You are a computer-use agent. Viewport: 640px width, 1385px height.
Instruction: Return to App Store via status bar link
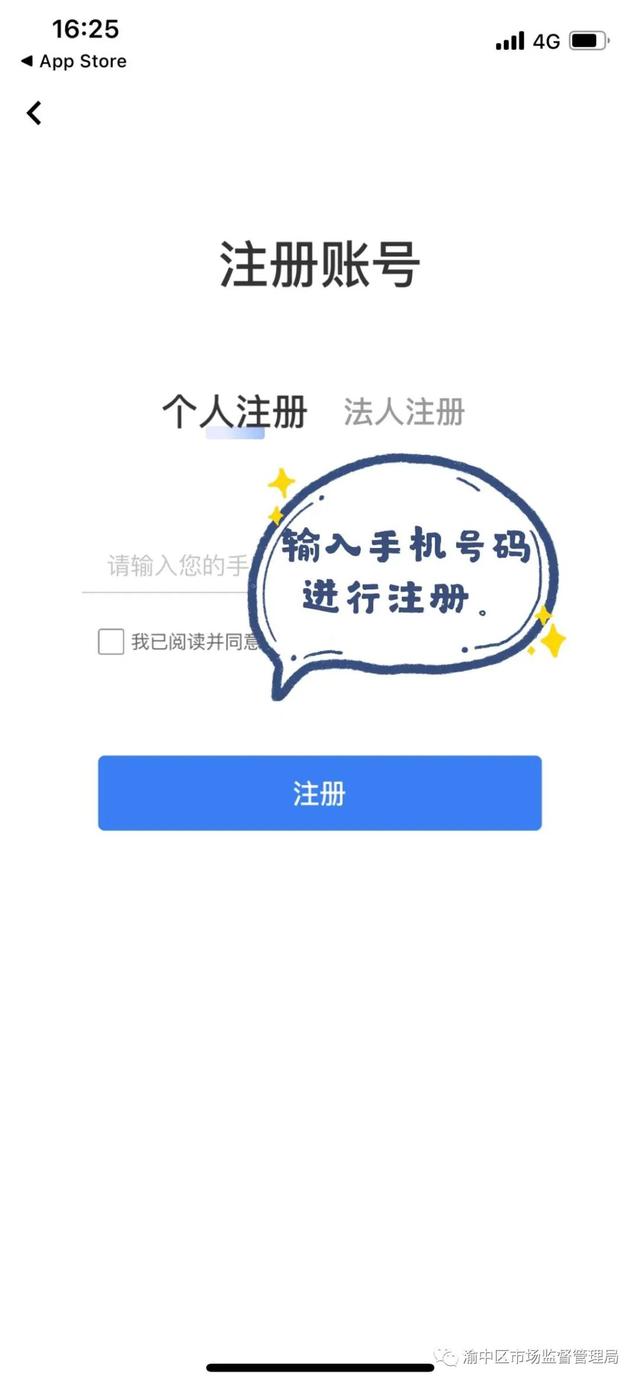[x=74, y=62]
